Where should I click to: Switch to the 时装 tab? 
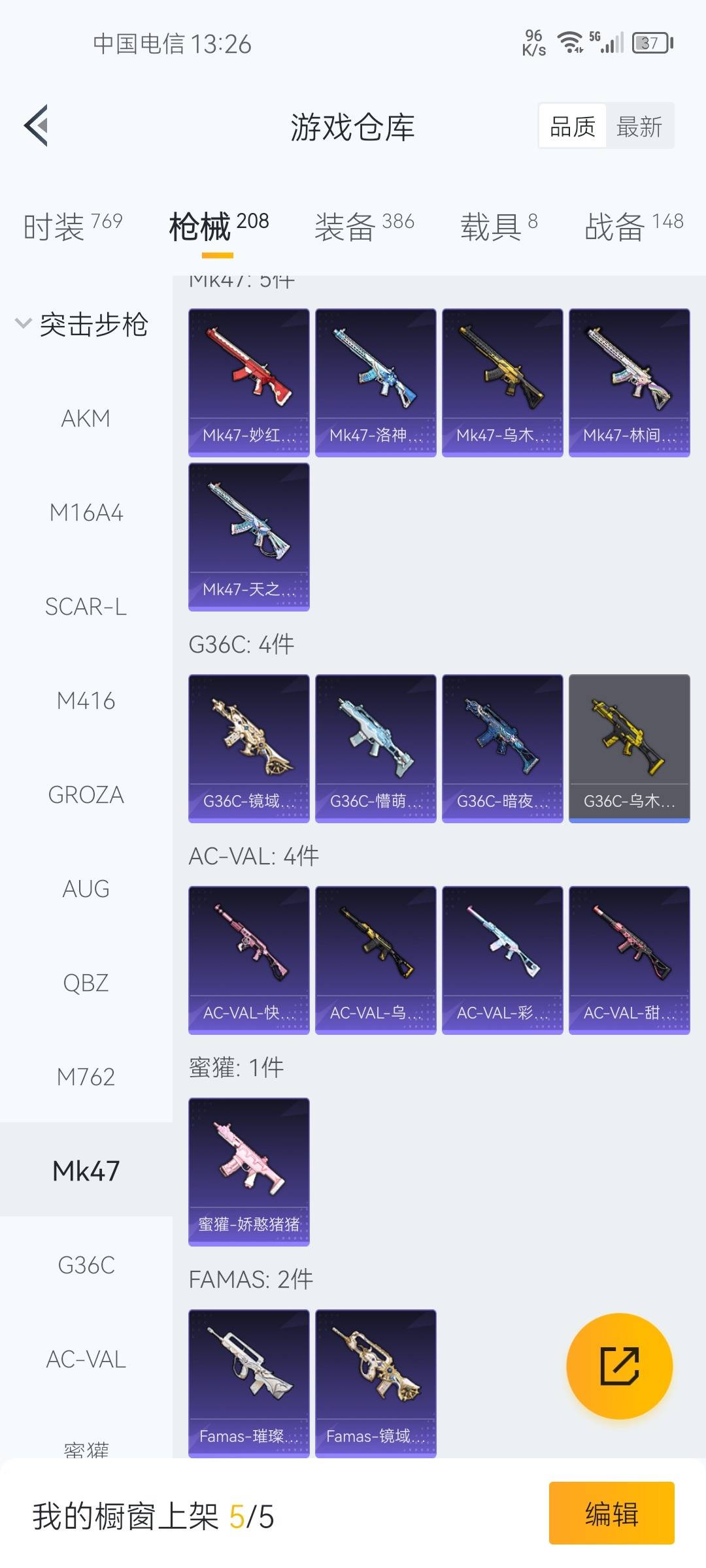pos(73,227)
